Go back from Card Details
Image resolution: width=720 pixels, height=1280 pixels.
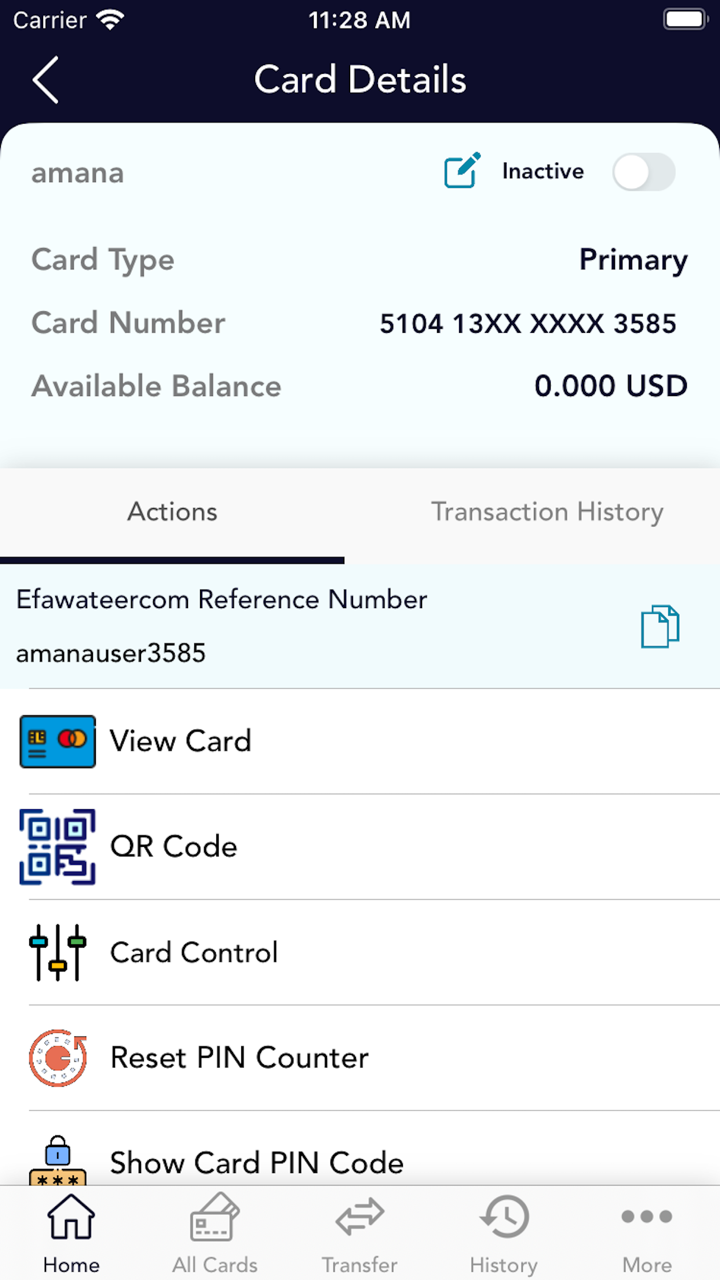tap(46, 80)
